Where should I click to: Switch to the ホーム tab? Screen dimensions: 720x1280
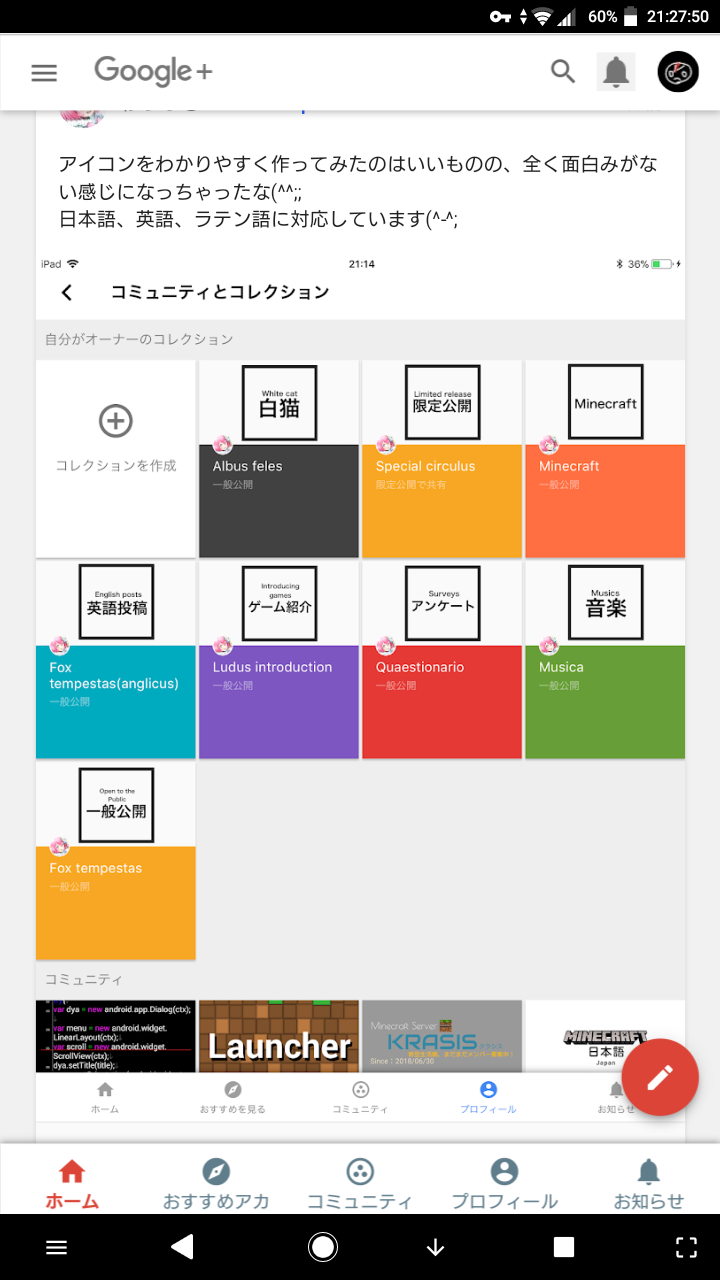(72, 1184)
